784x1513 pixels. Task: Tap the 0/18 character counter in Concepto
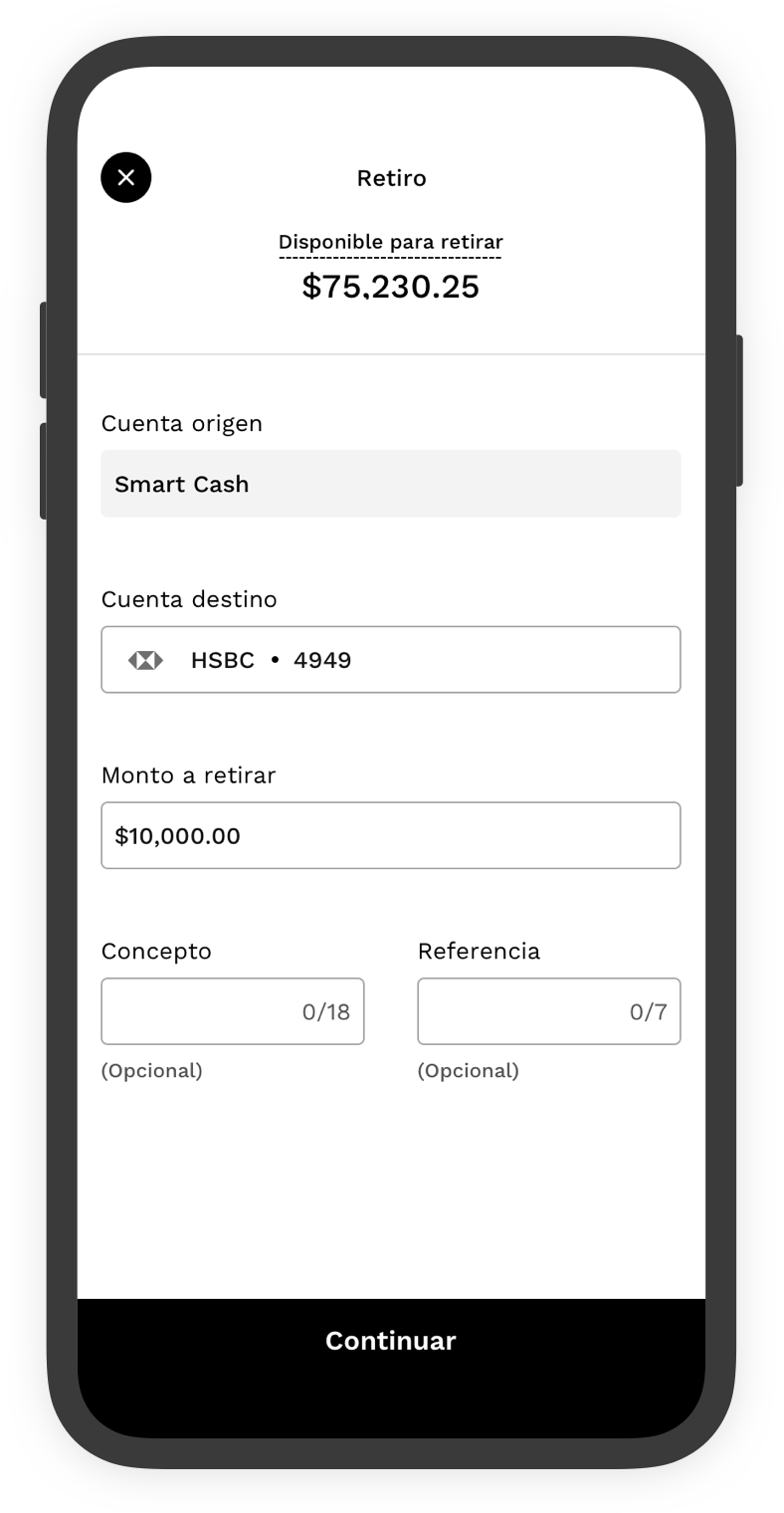click(x=326, y=1010)
